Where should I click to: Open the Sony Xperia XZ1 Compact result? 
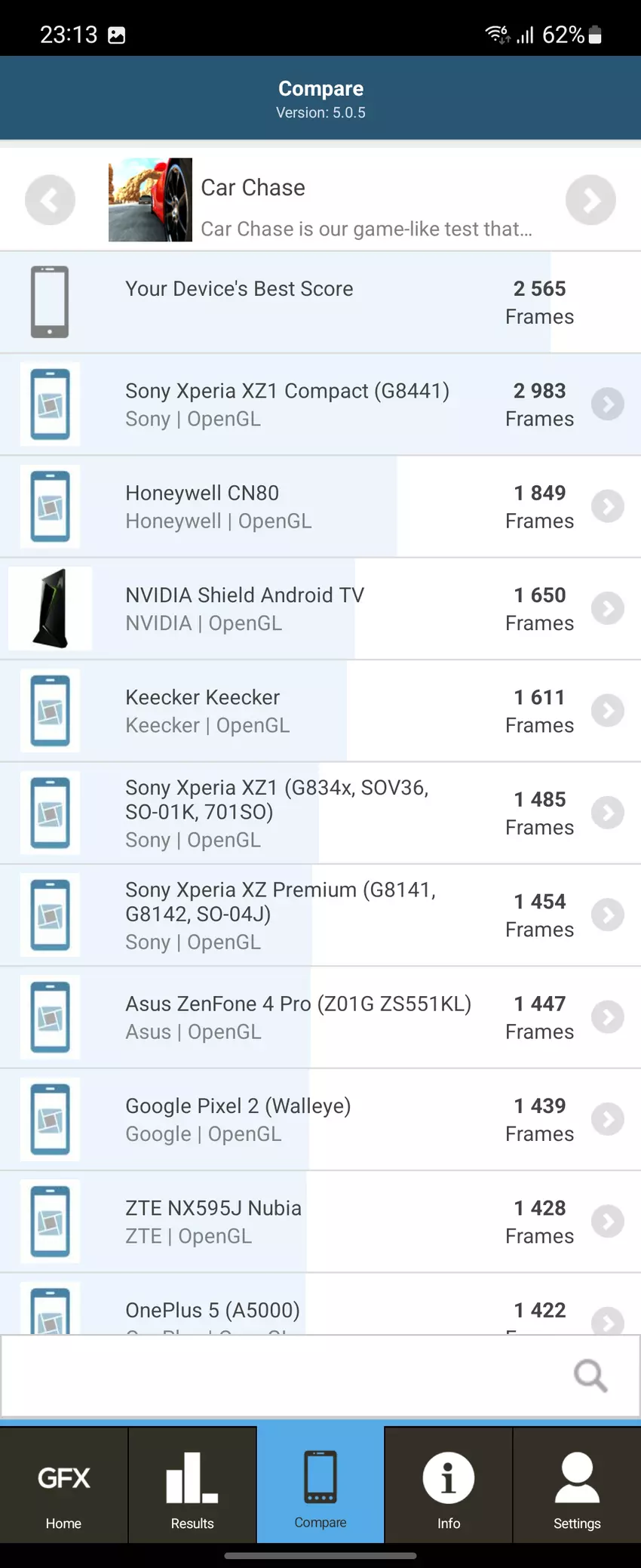[320, 404]
